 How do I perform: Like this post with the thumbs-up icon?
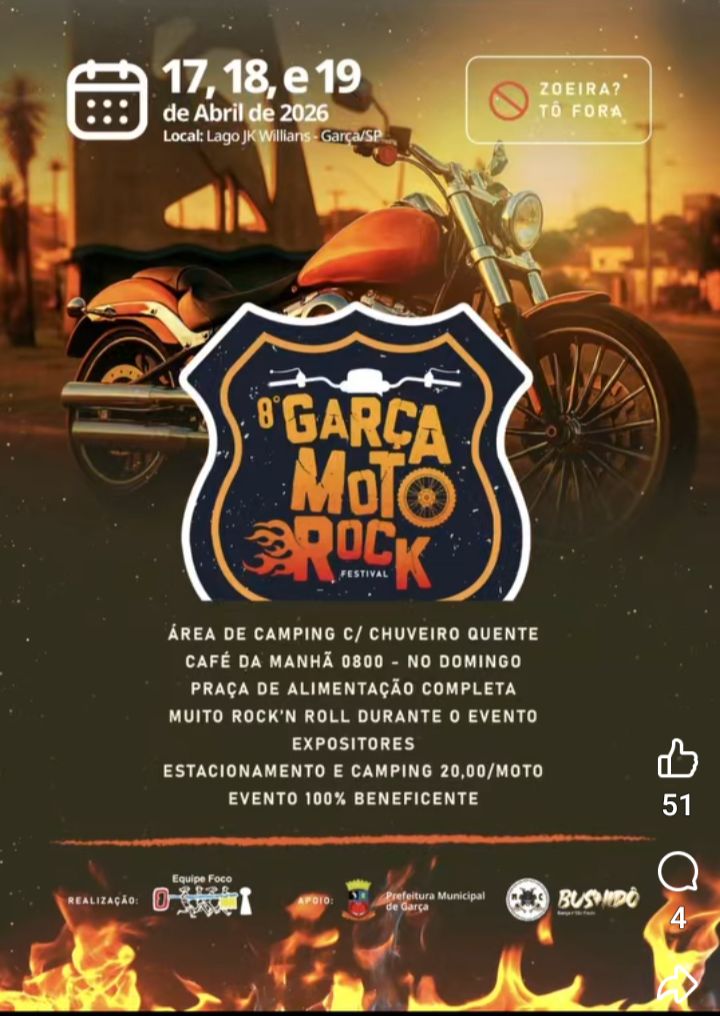(677, 759)
